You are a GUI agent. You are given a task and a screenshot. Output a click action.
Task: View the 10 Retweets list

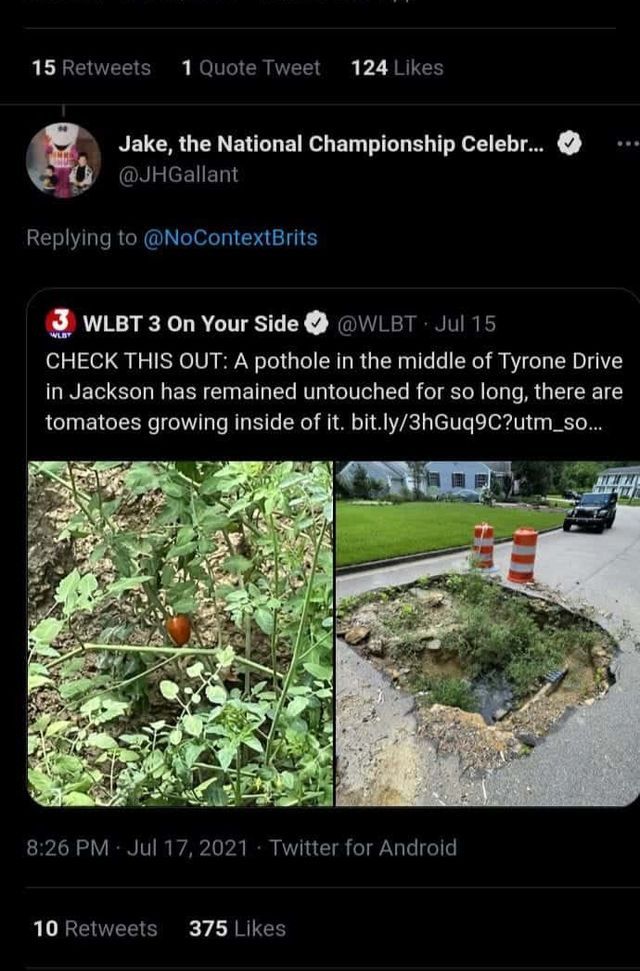pos(95,928)
